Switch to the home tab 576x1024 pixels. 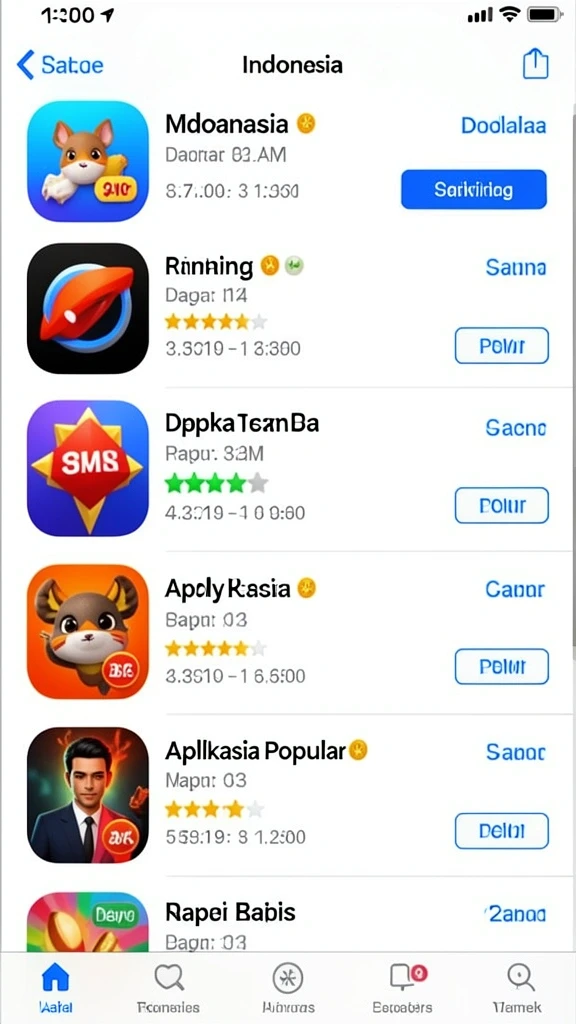click(56, 987)
